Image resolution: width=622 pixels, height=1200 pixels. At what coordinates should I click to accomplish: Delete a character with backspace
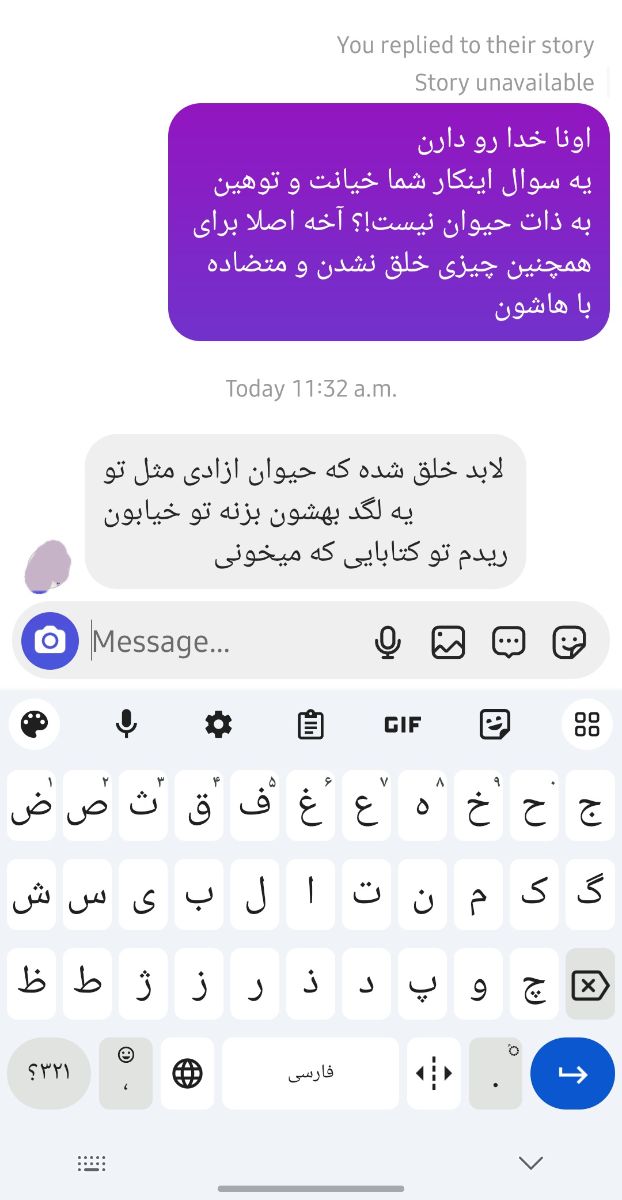point(590,986)
